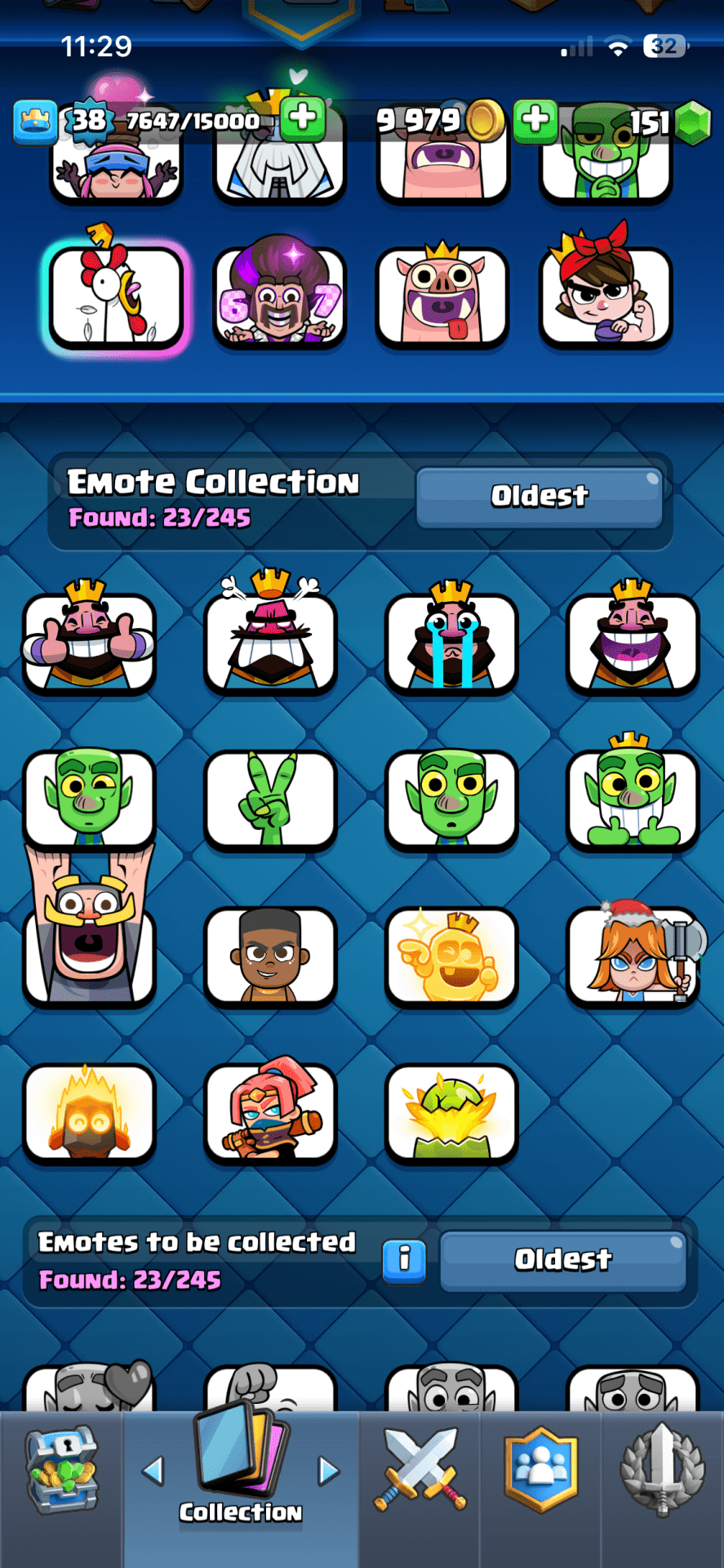Choose the golden pointing king emote

[x=451, y=955]
